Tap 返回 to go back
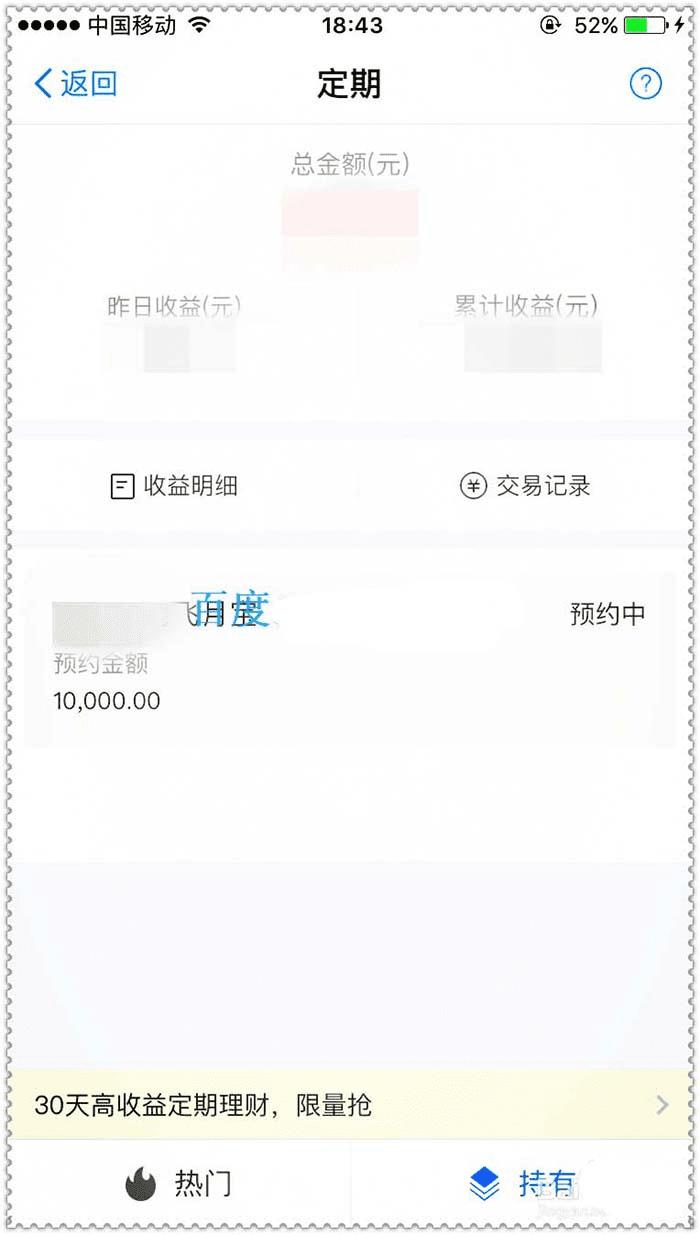Screen dimensions: 700x1235 (x=76, y=84)
